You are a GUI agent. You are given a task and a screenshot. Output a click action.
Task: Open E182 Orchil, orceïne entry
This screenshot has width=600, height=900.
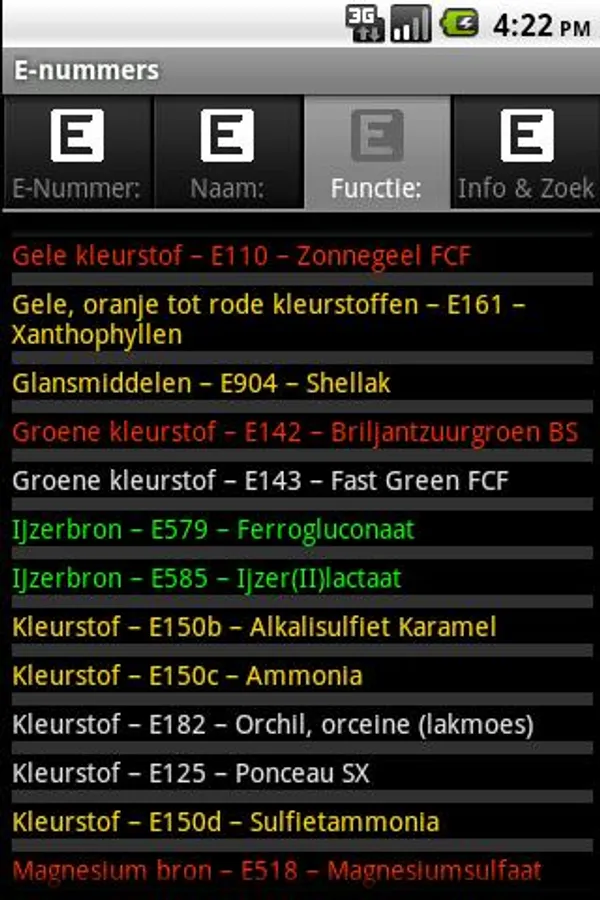pyautogui.click(x=273, y=725)
